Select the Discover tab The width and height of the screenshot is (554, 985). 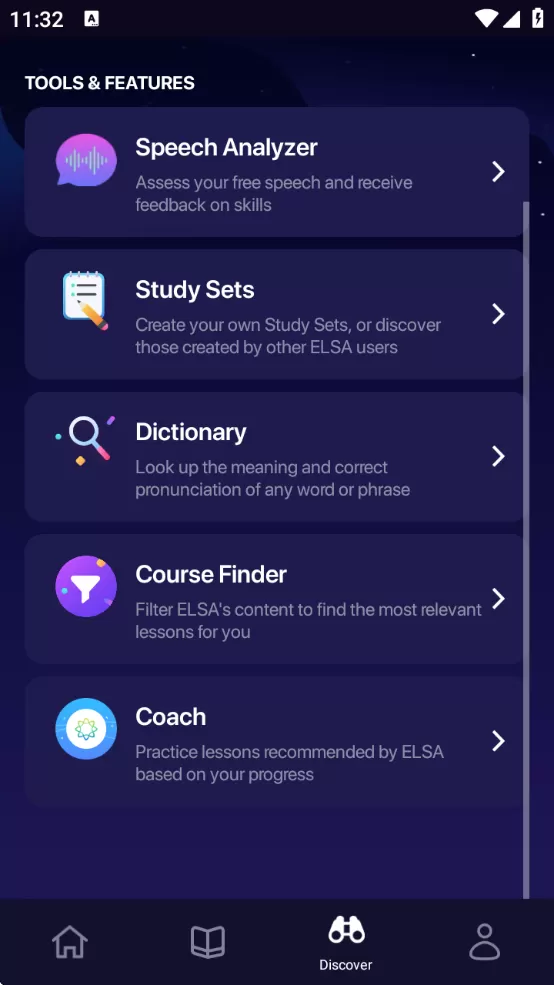tap(346, 943)
